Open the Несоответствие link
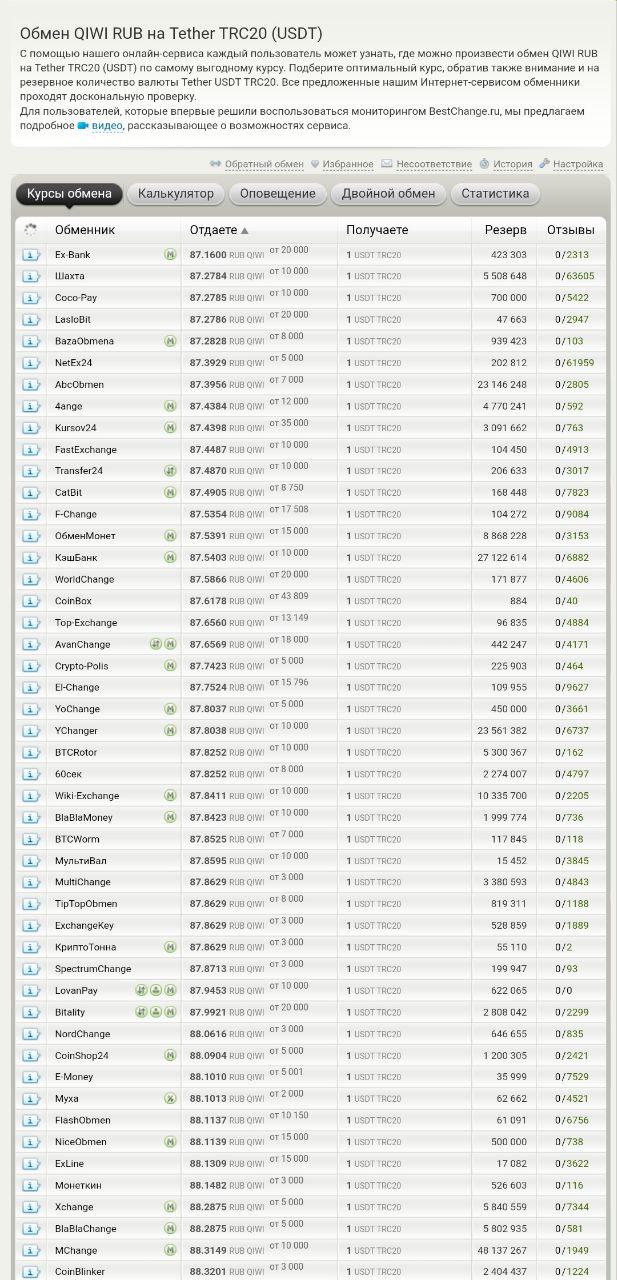This screenshot has width=617, height=1280. coord(434,164)
